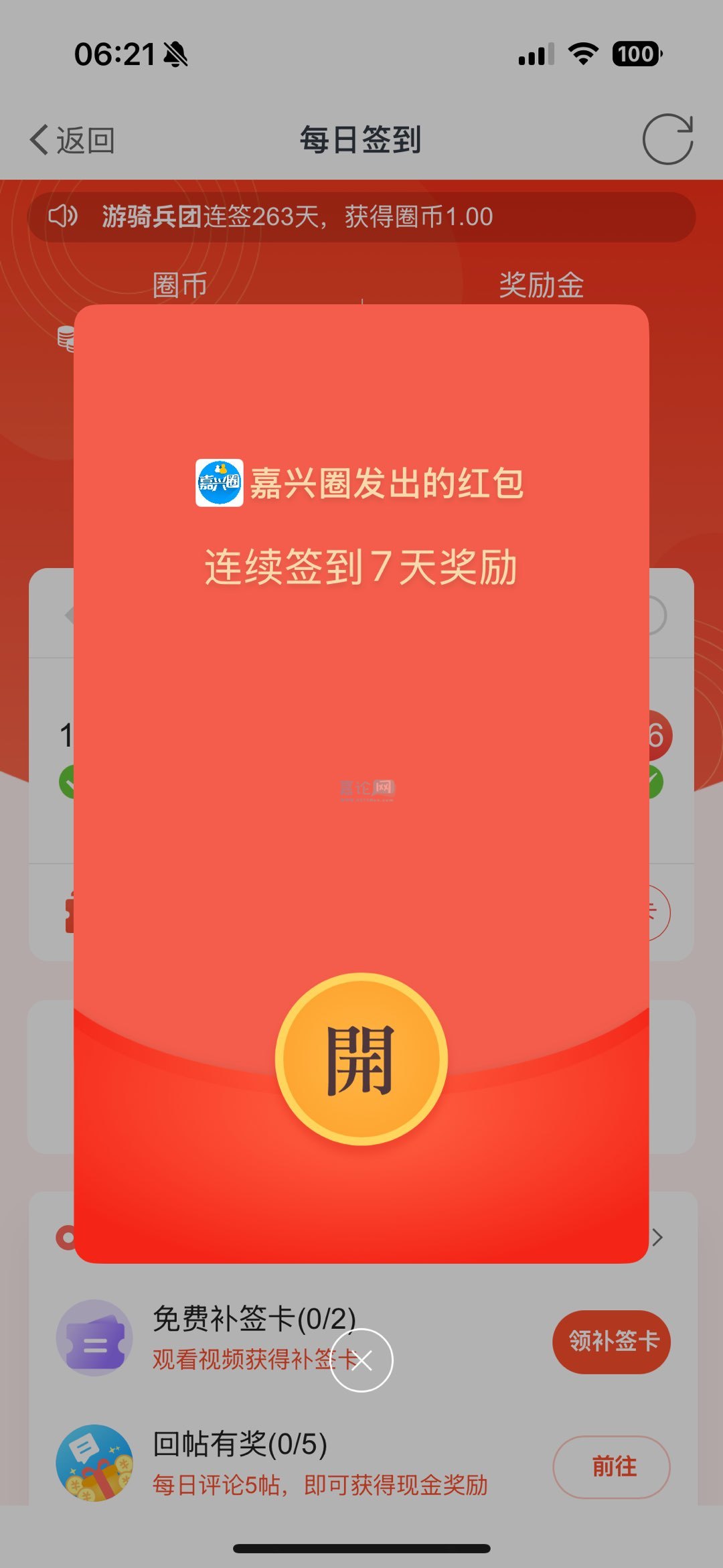
Task: Go back using 返回
Action: coord(72,140)
